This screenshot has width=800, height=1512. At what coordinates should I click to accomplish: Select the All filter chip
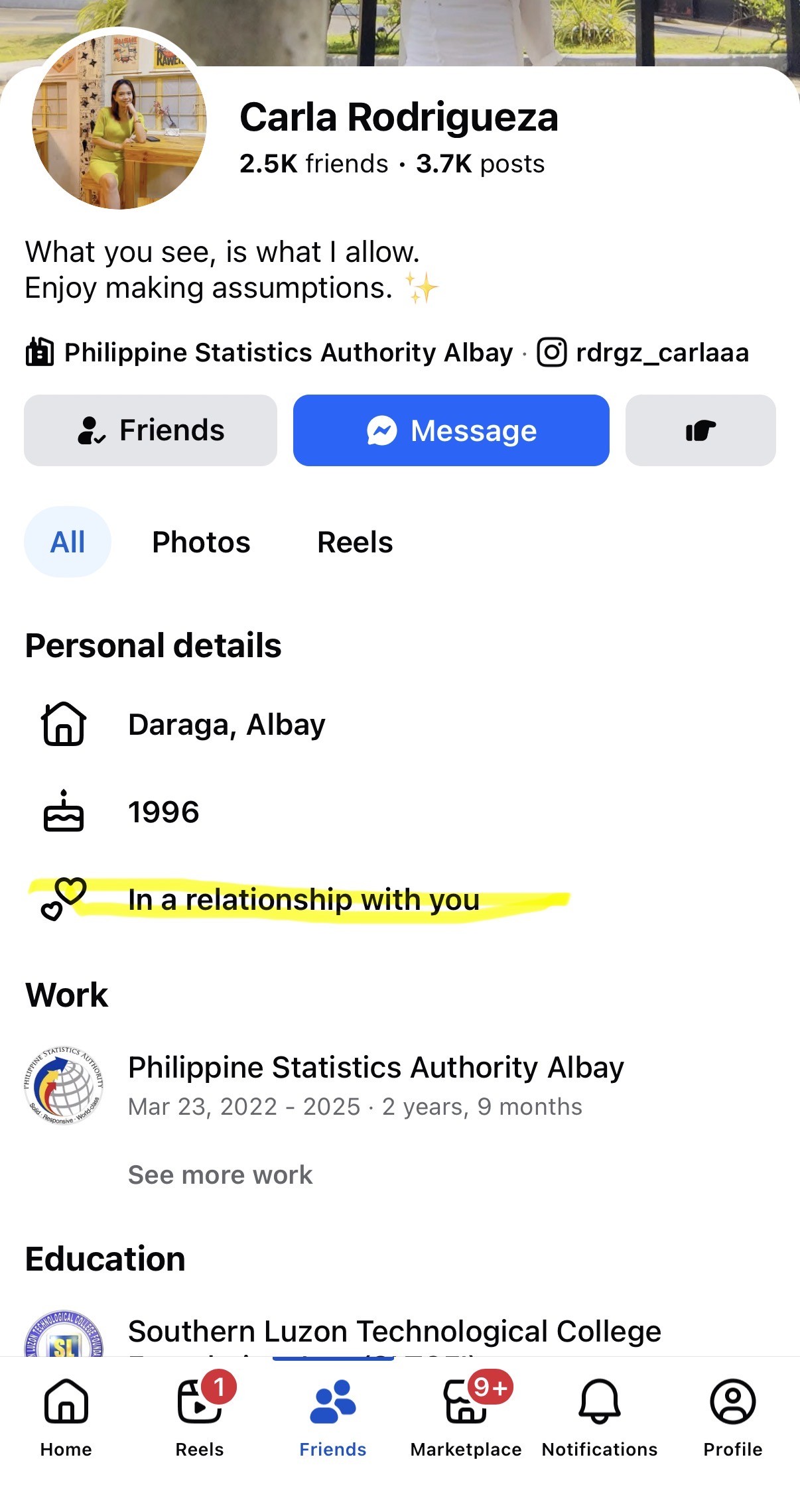click(68, 542)
